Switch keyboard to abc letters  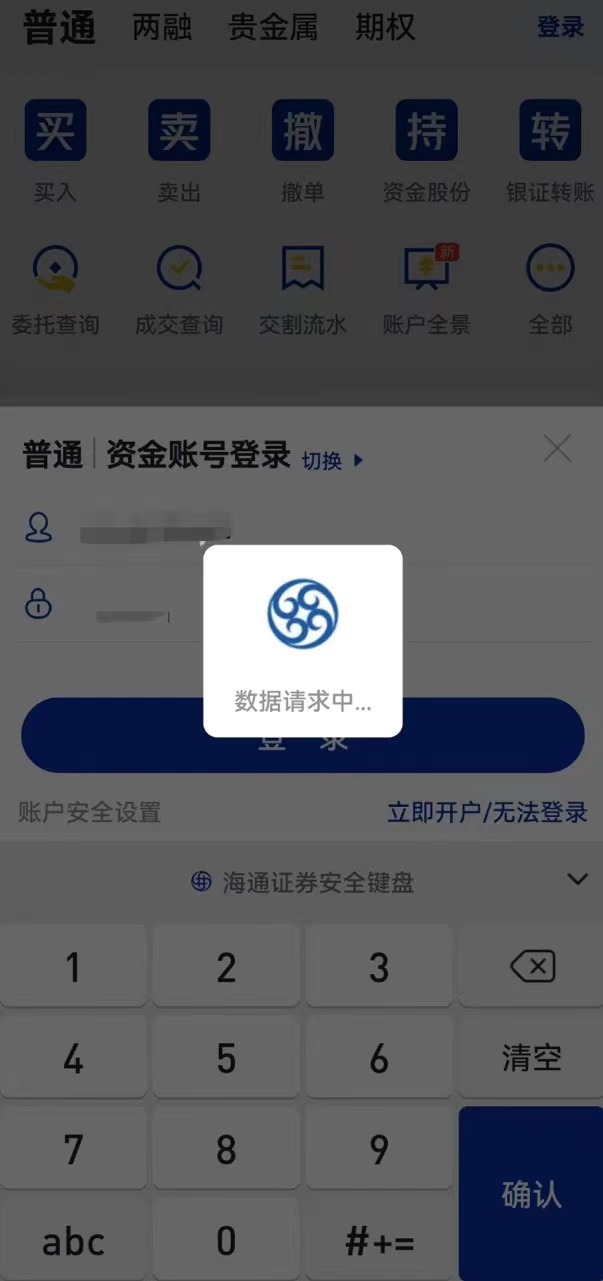click(73, 1241)
